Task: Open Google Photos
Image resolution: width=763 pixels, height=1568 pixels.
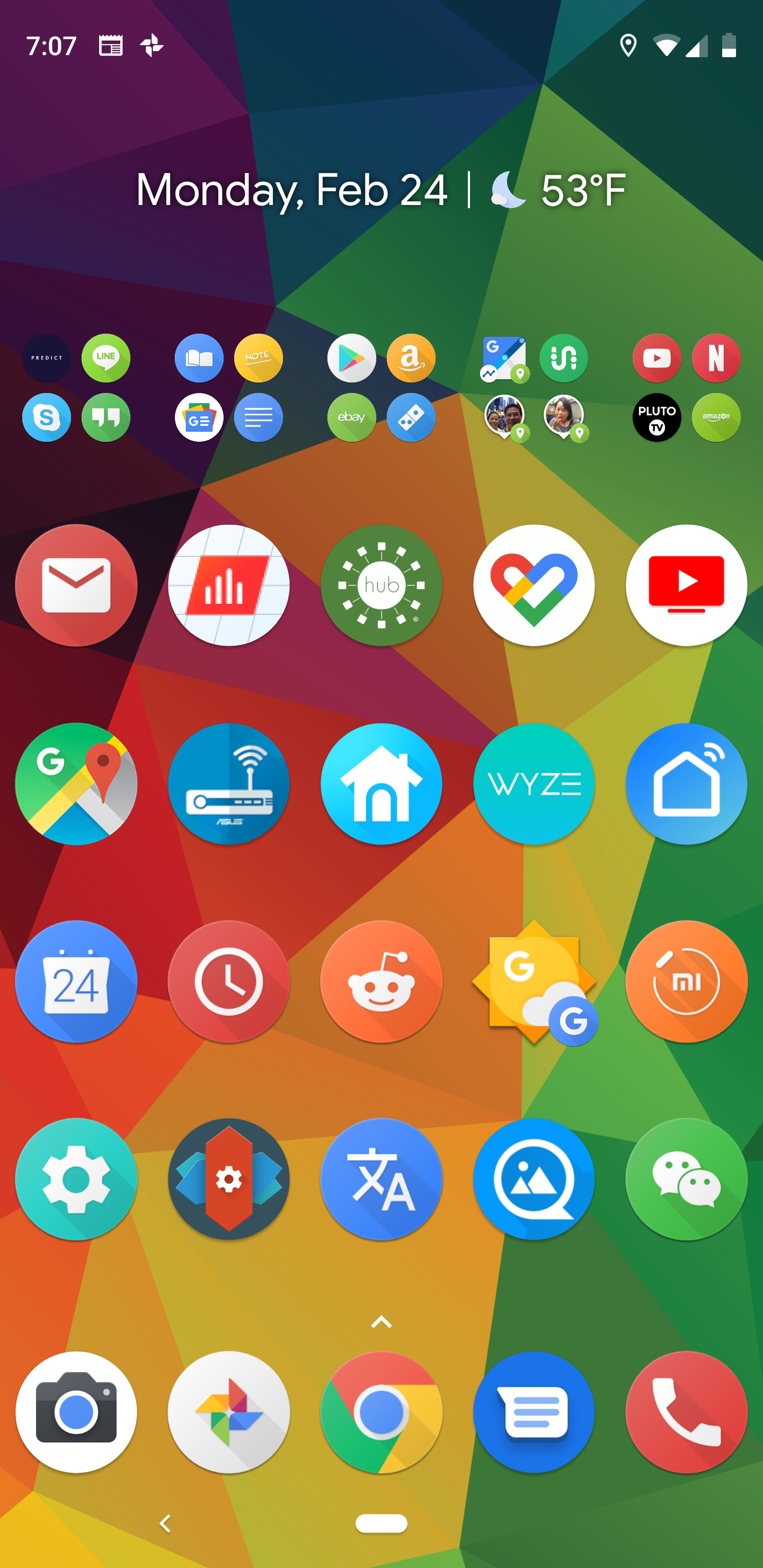Action: [228, 1412]
